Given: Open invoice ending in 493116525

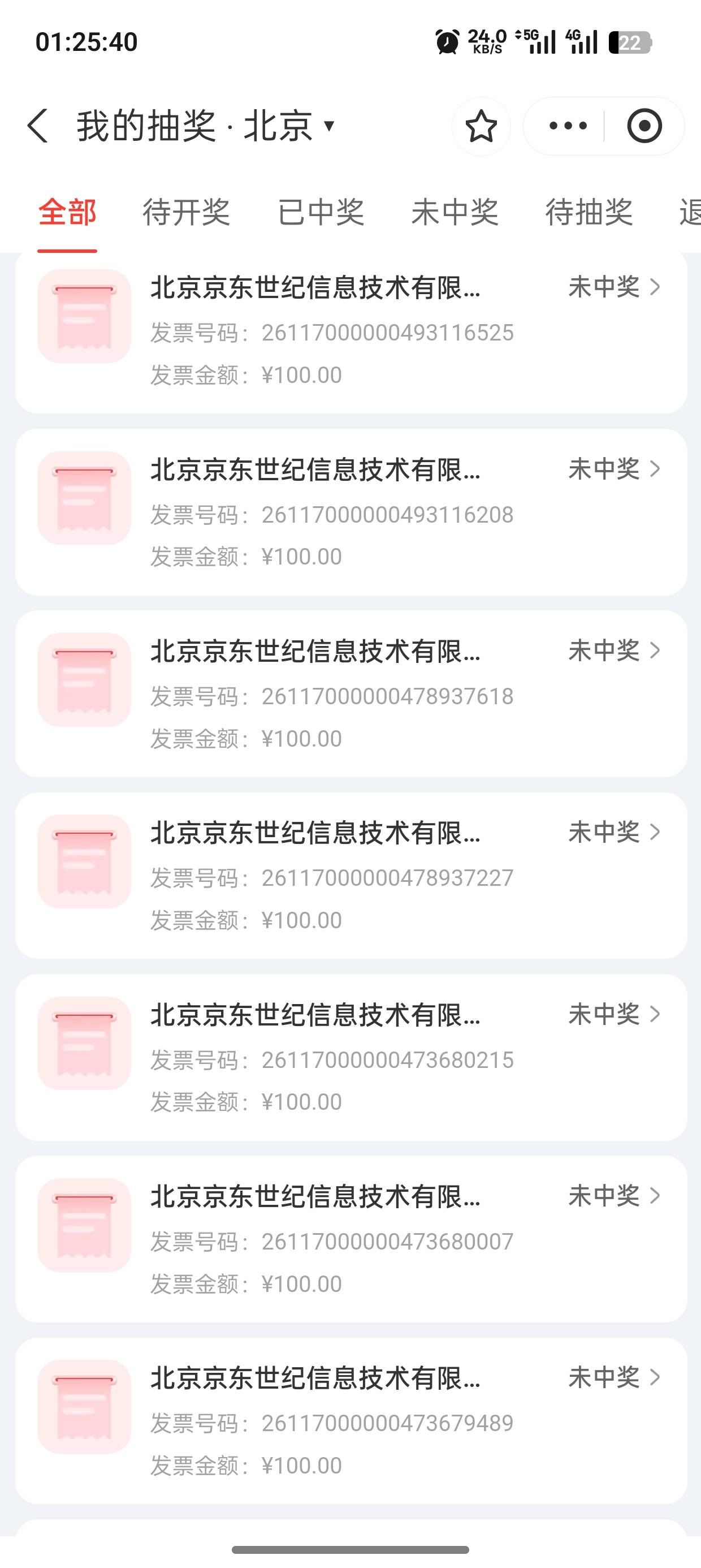Looking at the screenshot, I should [351, 331].
